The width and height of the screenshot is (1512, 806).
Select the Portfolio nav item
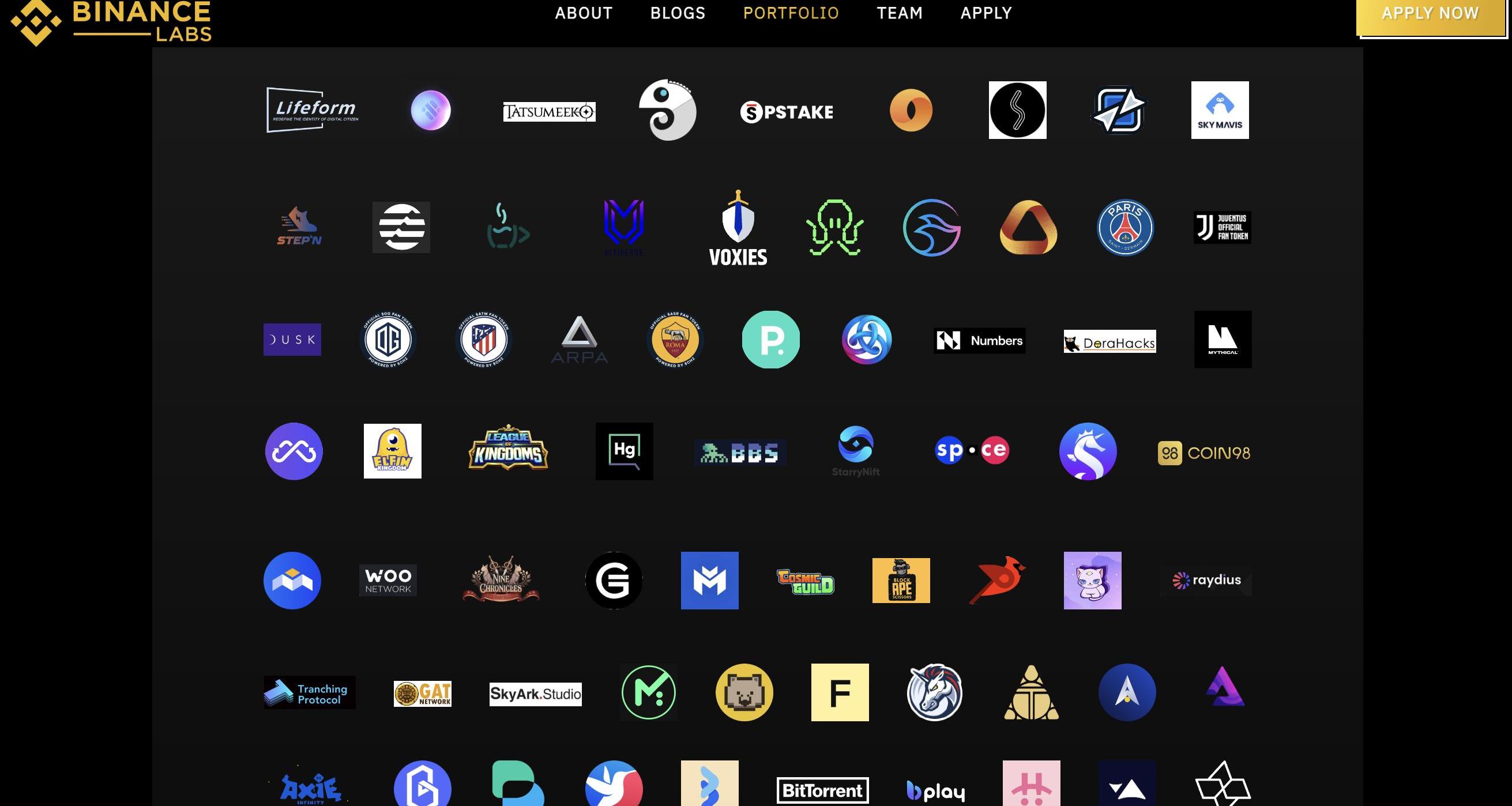791,13
